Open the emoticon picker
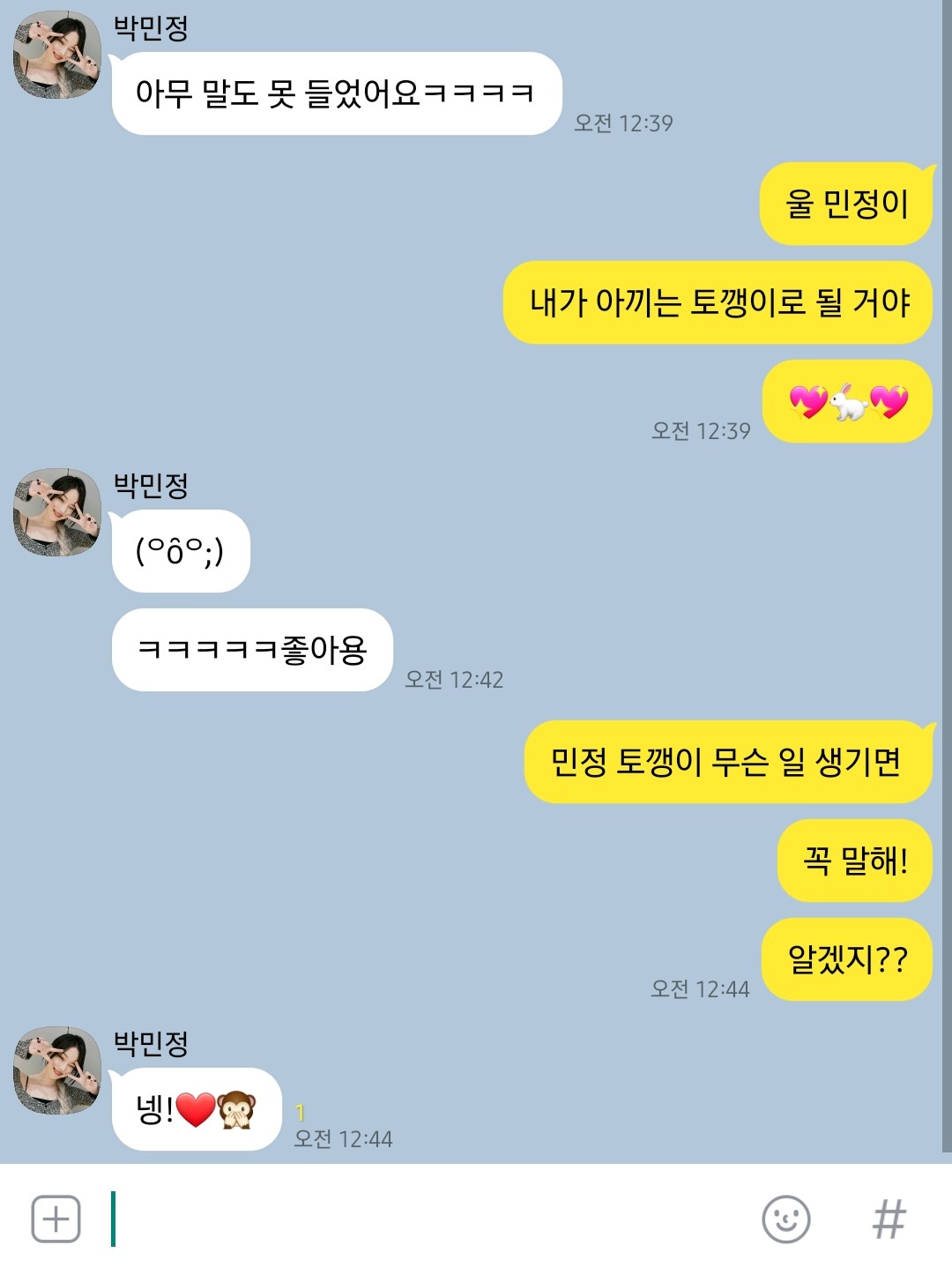952x1275 pixels. [x=785, y=1219]
